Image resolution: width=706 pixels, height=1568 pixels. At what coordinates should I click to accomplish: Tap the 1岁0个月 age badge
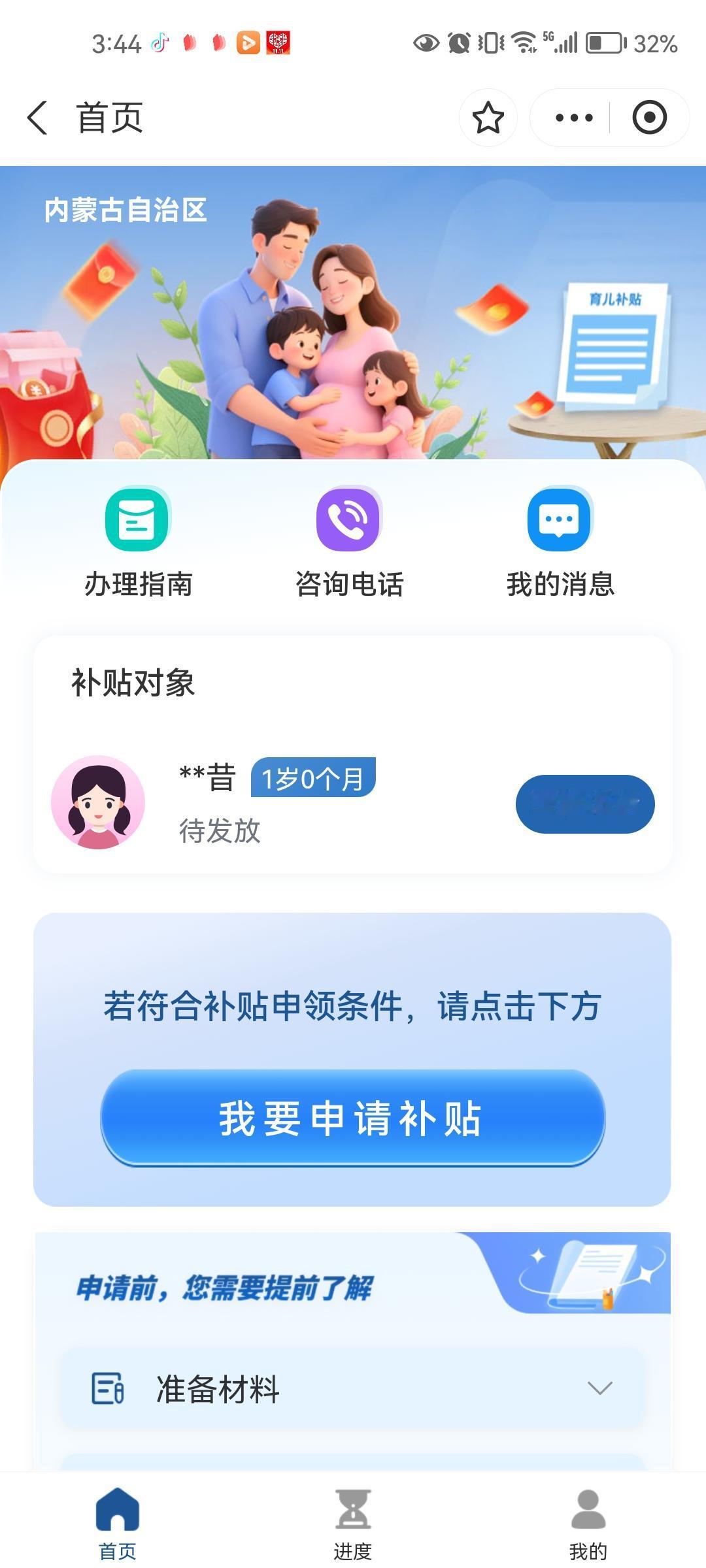pyautogui.click(x=312, y=777)
